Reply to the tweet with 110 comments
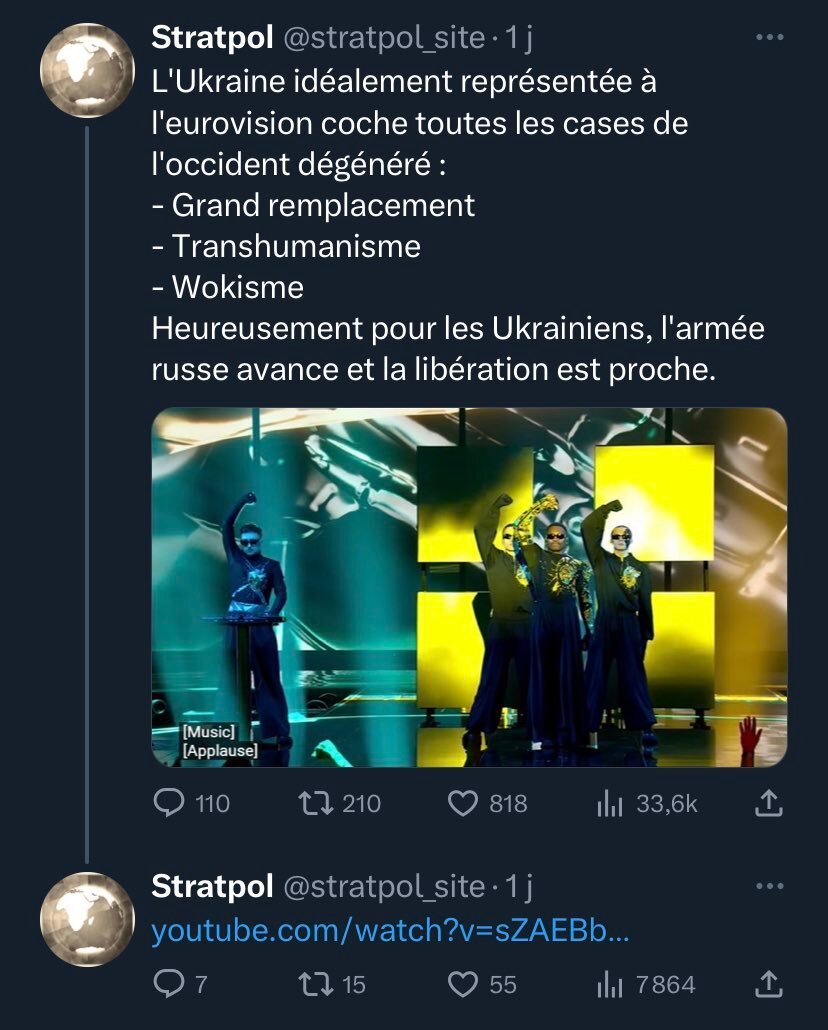The height and width of the screenshot is (1030, 828). [169, 803]
